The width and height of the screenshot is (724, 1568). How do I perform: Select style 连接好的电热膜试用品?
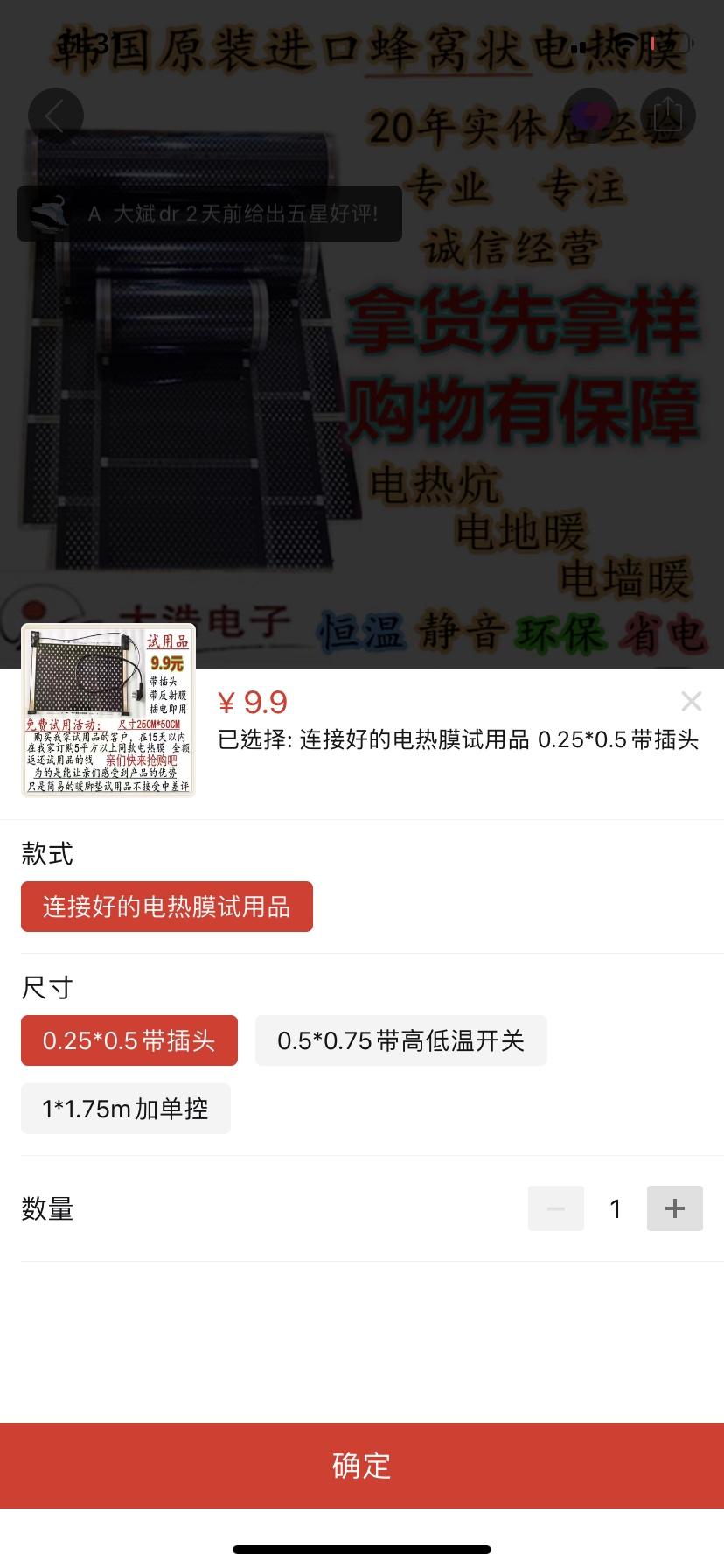166,906
